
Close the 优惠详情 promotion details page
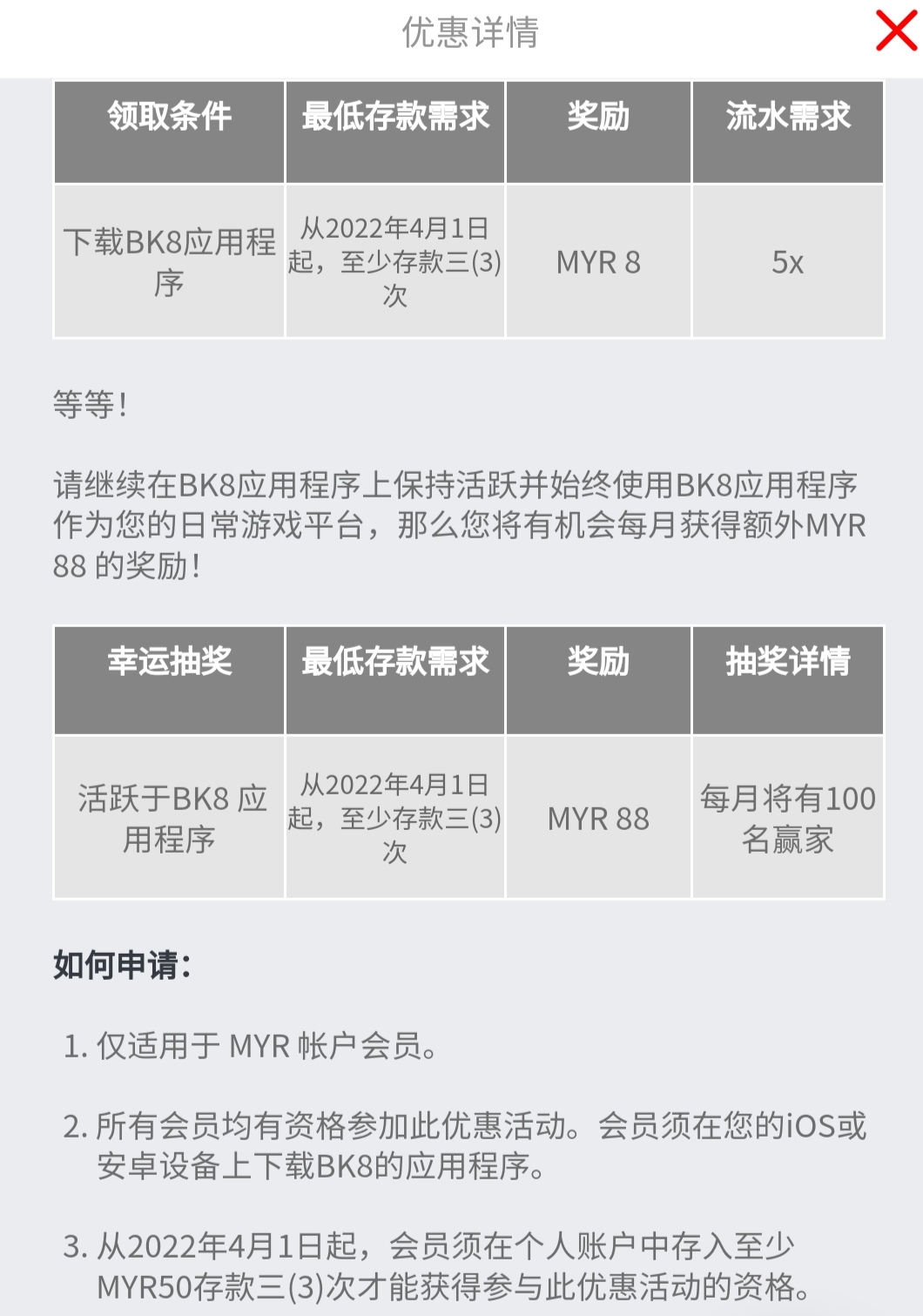(896, 31)
